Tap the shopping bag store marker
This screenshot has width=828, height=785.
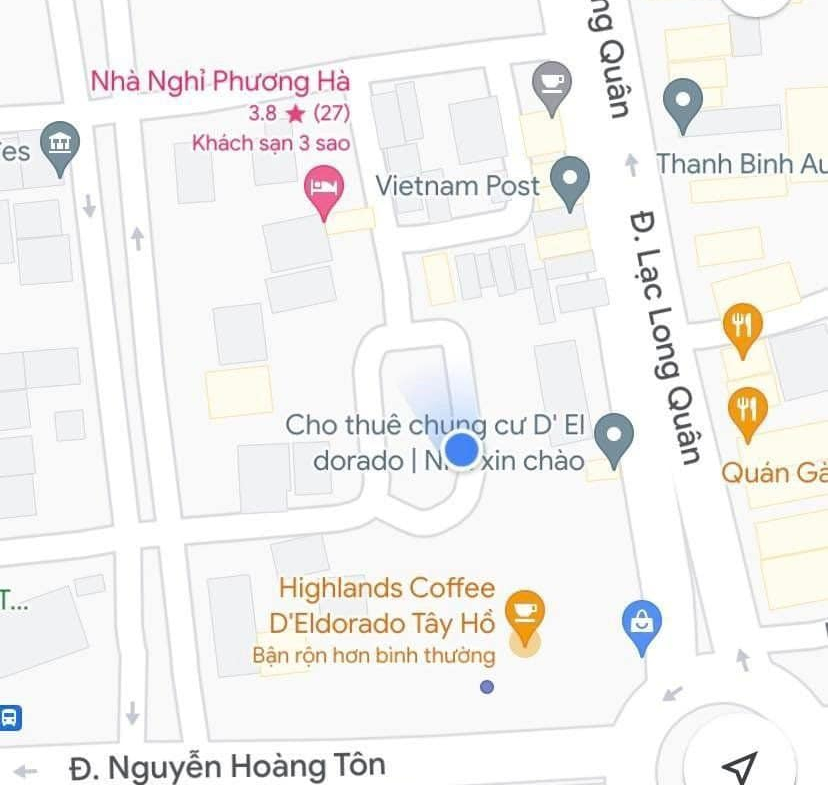[x=642, y=623]
